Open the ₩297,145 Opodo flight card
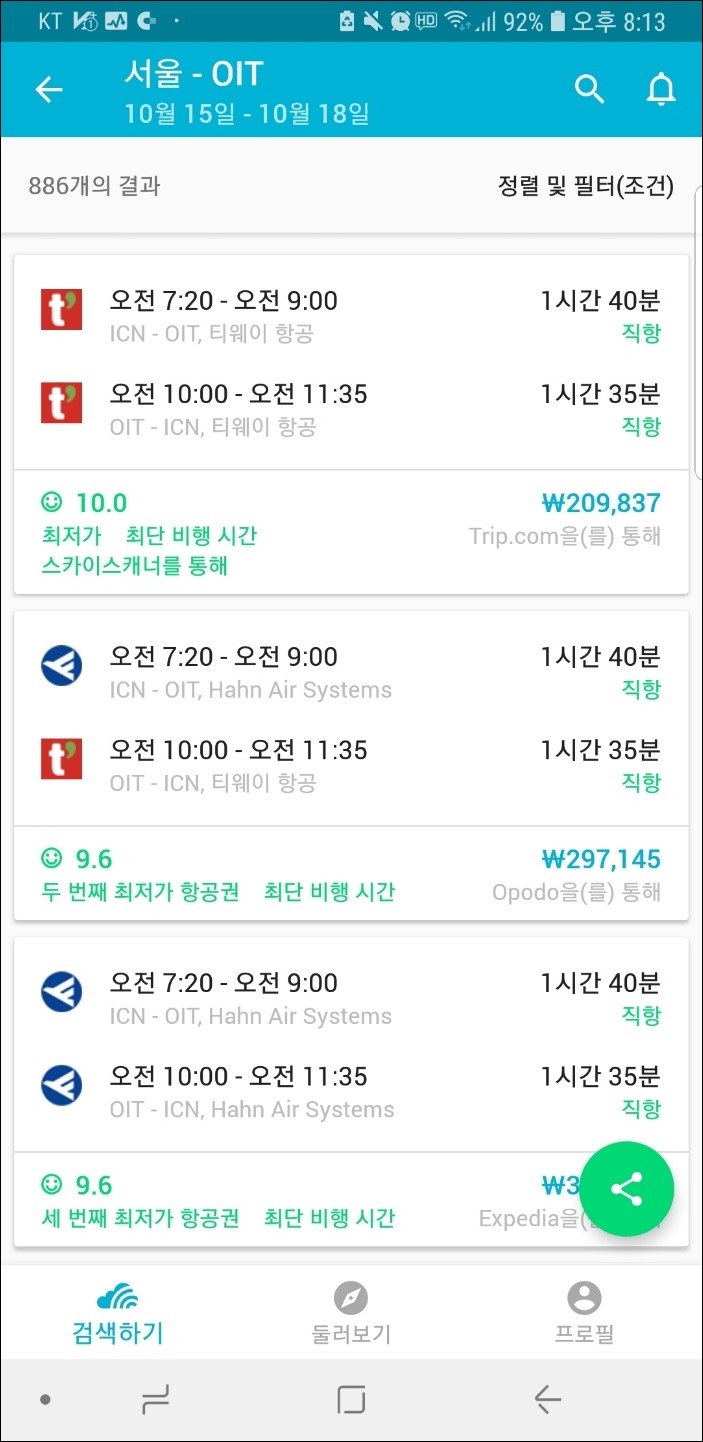Viewport: 703px width, 1442px height. (x=351, y=765)
